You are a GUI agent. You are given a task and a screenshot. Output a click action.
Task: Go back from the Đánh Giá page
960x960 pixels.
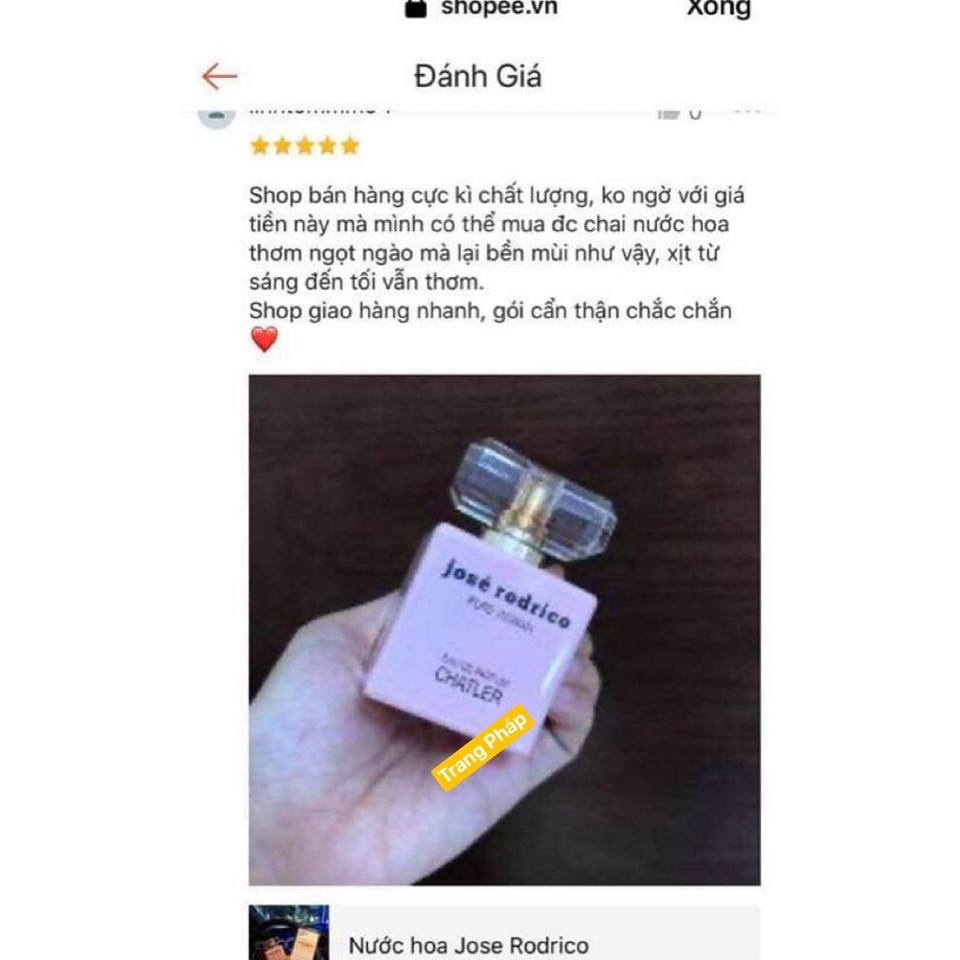tap(219, 76)
